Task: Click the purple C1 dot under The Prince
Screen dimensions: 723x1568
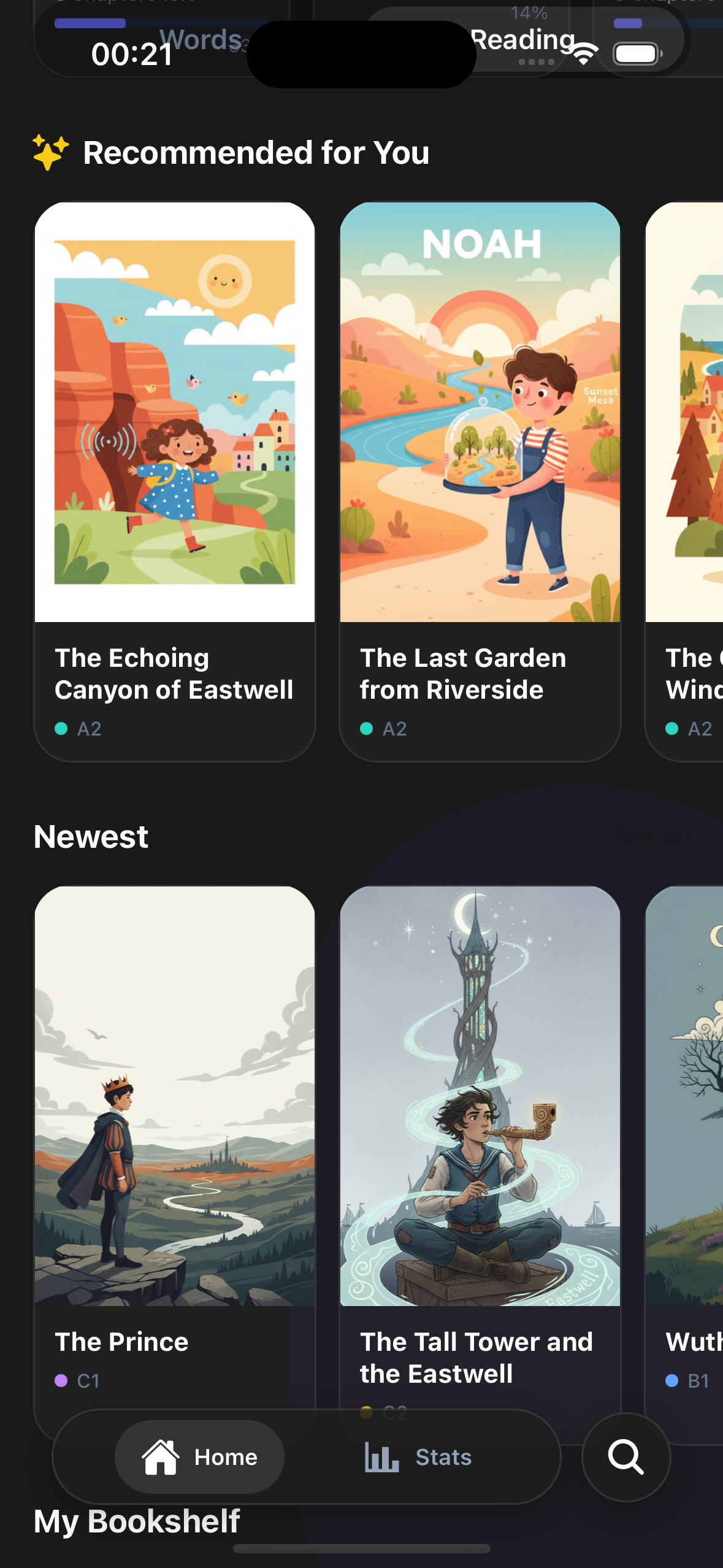Action: point(61,1382)
